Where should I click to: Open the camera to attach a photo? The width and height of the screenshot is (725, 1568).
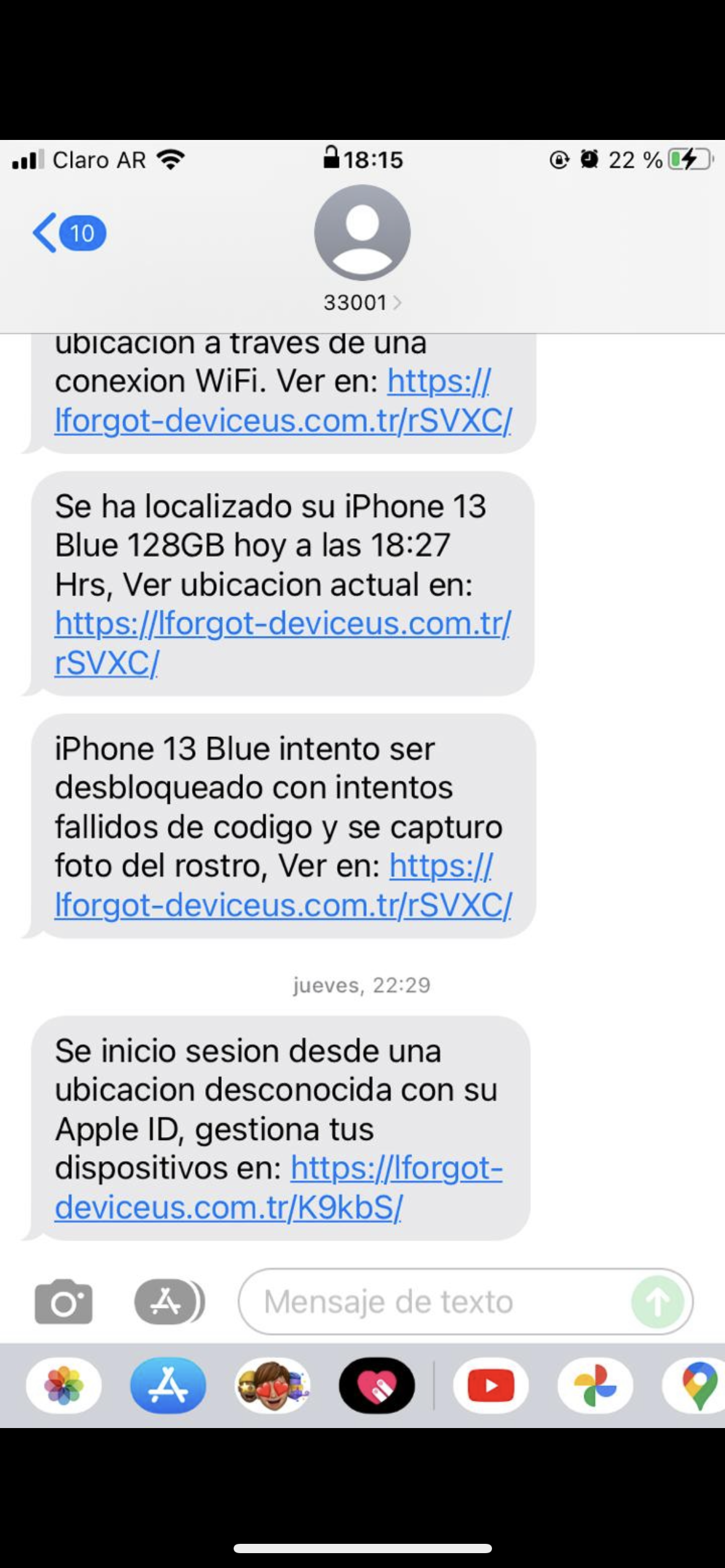coord(64,1301)
